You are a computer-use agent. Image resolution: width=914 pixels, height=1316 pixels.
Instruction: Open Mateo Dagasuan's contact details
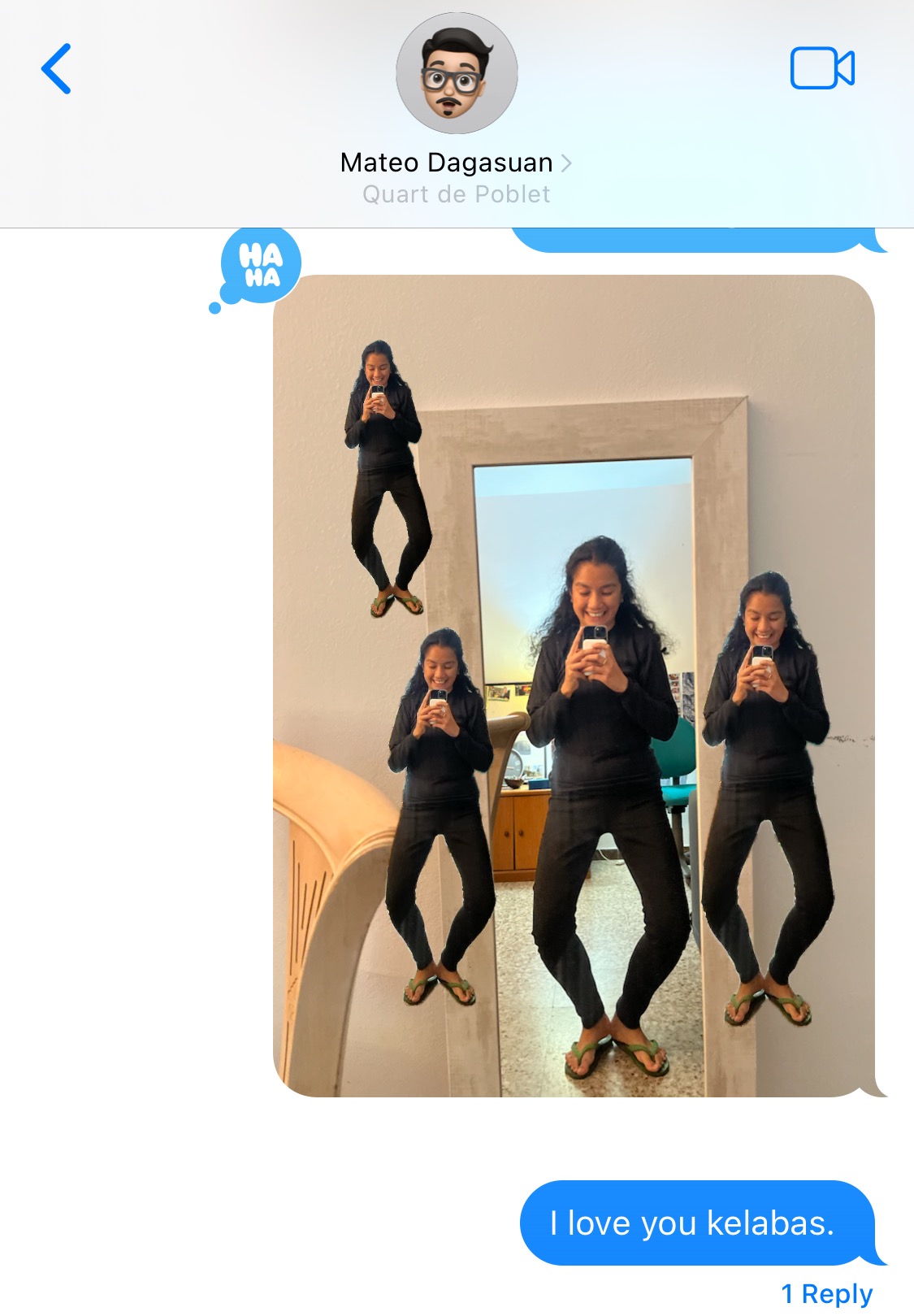point(455,163)
